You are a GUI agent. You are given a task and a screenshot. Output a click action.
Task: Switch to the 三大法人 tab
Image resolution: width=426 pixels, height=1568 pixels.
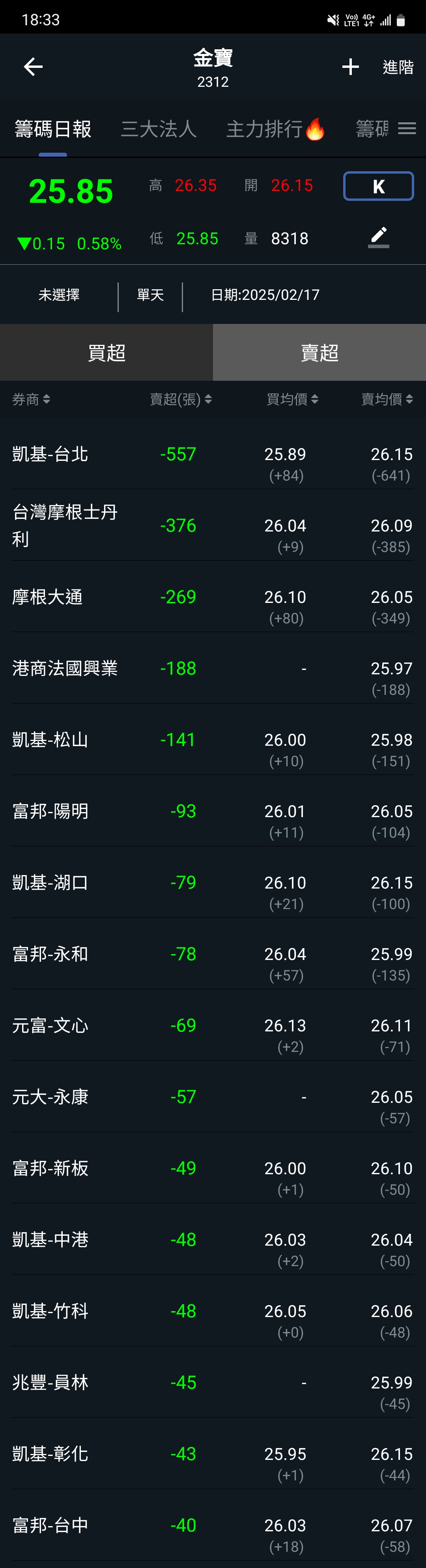[x=158, y=129]
